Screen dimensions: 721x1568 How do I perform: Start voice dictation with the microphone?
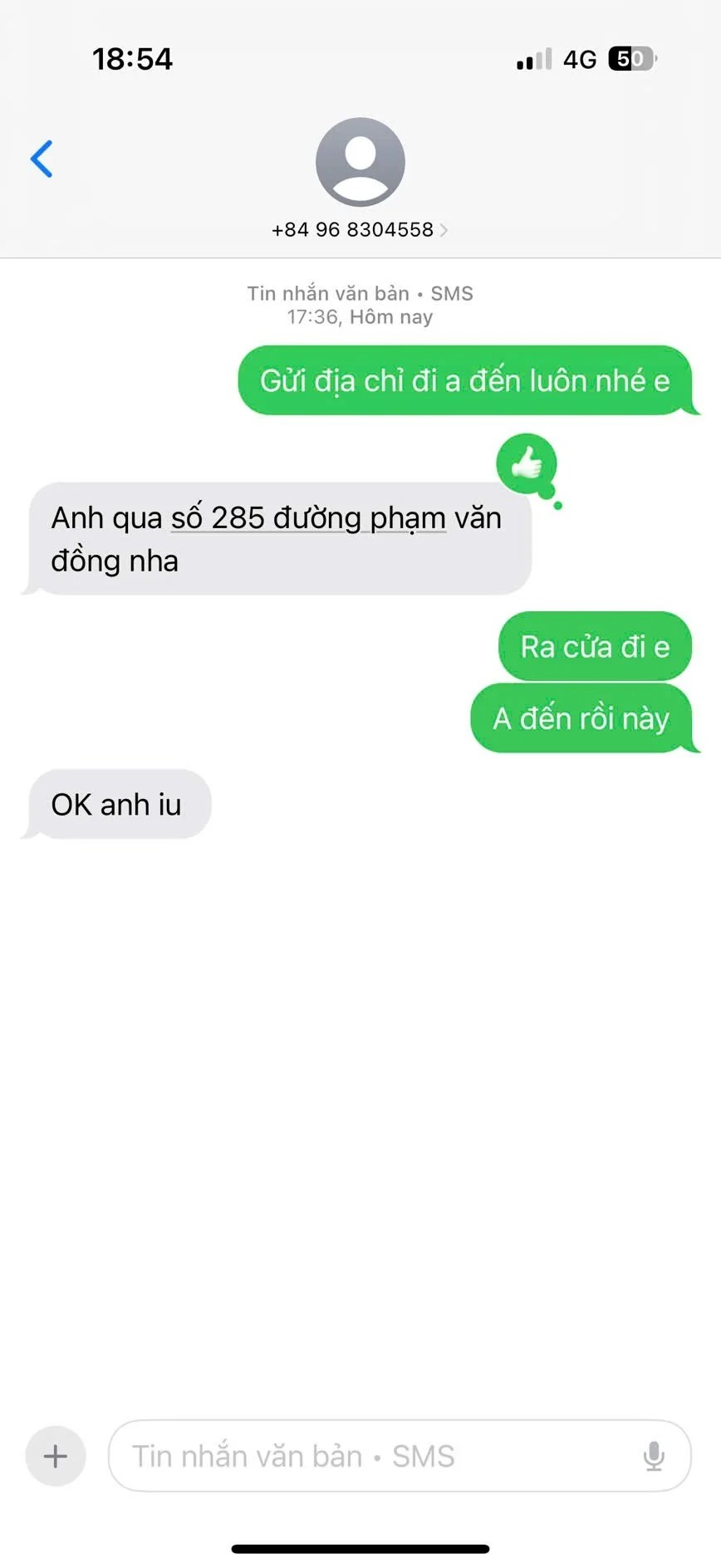pyautogui.click(x=654, y=1456)
